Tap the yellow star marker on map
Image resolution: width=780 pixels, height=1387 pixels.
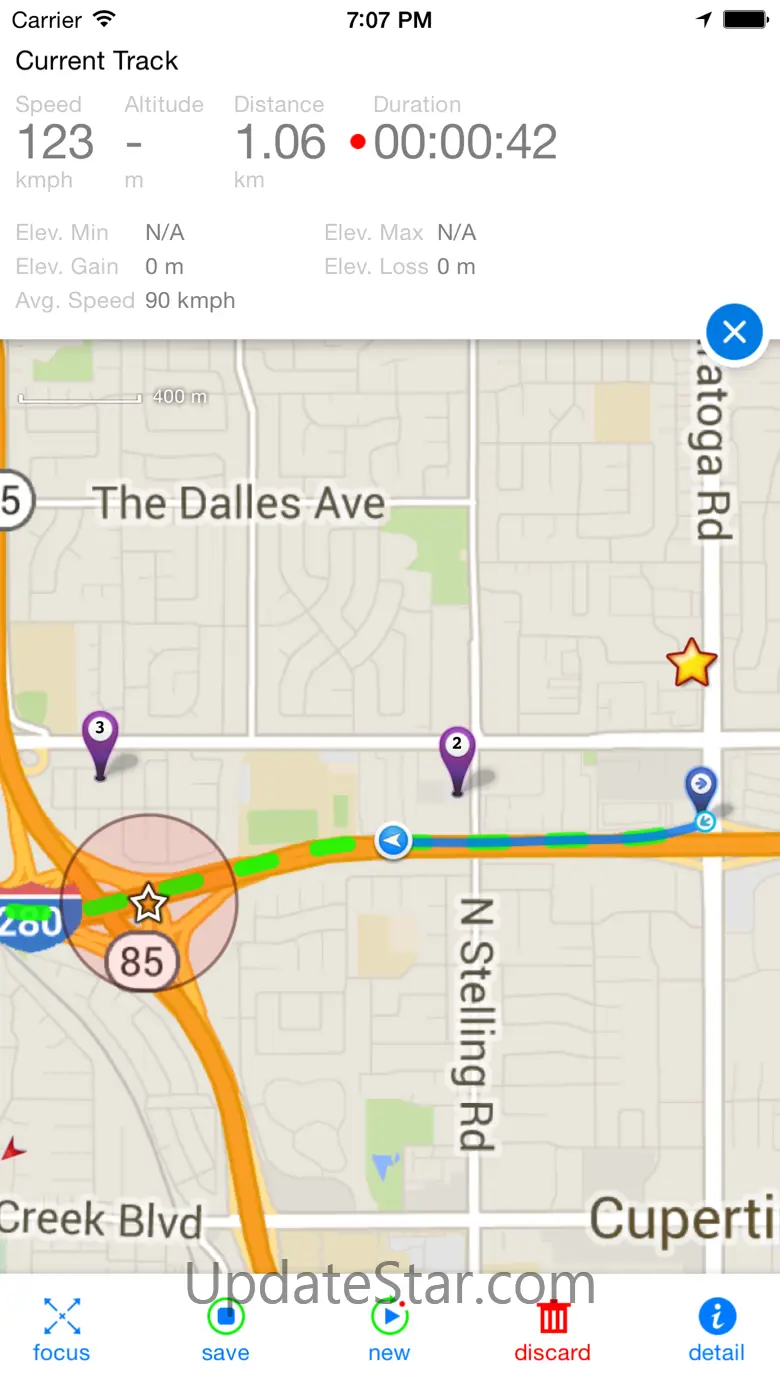692,663
